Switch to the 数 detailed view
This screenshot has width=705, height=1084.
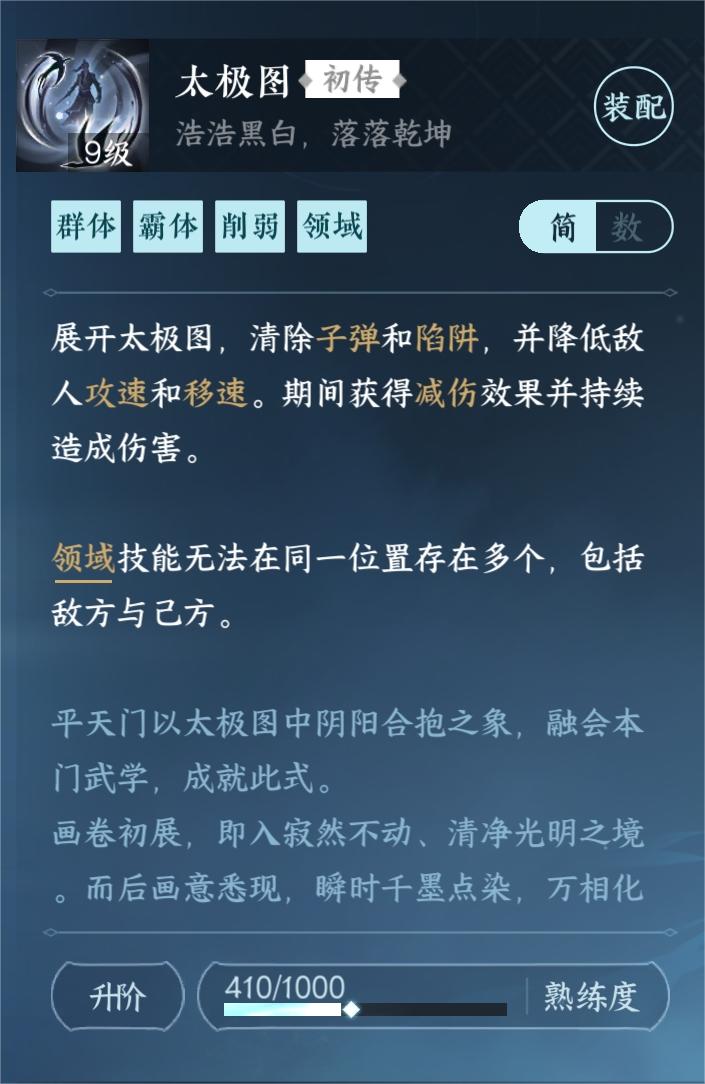[x=628, y=227]
